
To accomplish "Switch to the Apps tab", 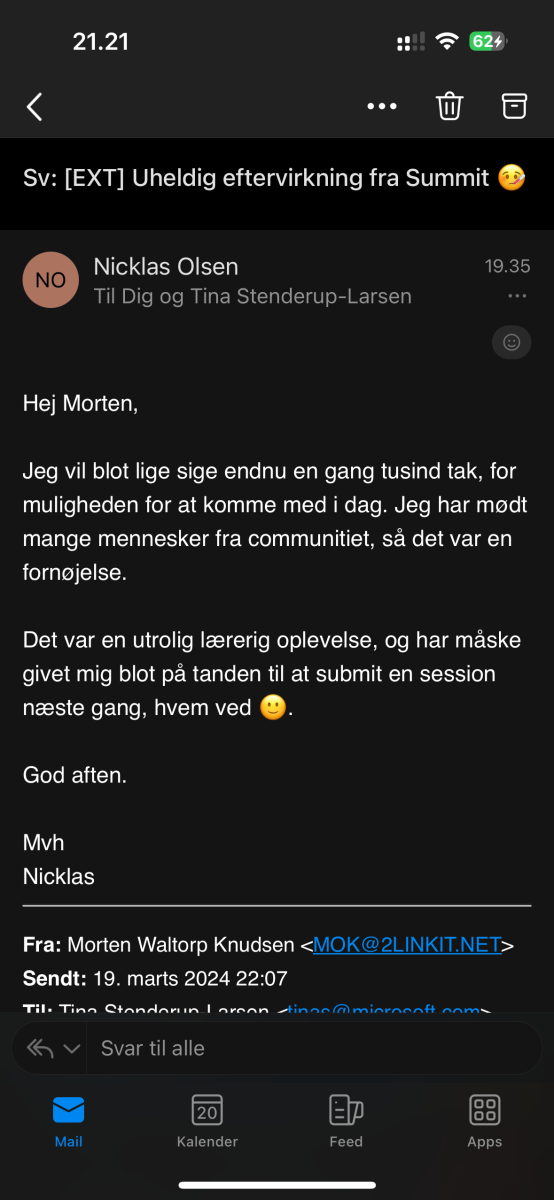I will tap(485, 1120).
